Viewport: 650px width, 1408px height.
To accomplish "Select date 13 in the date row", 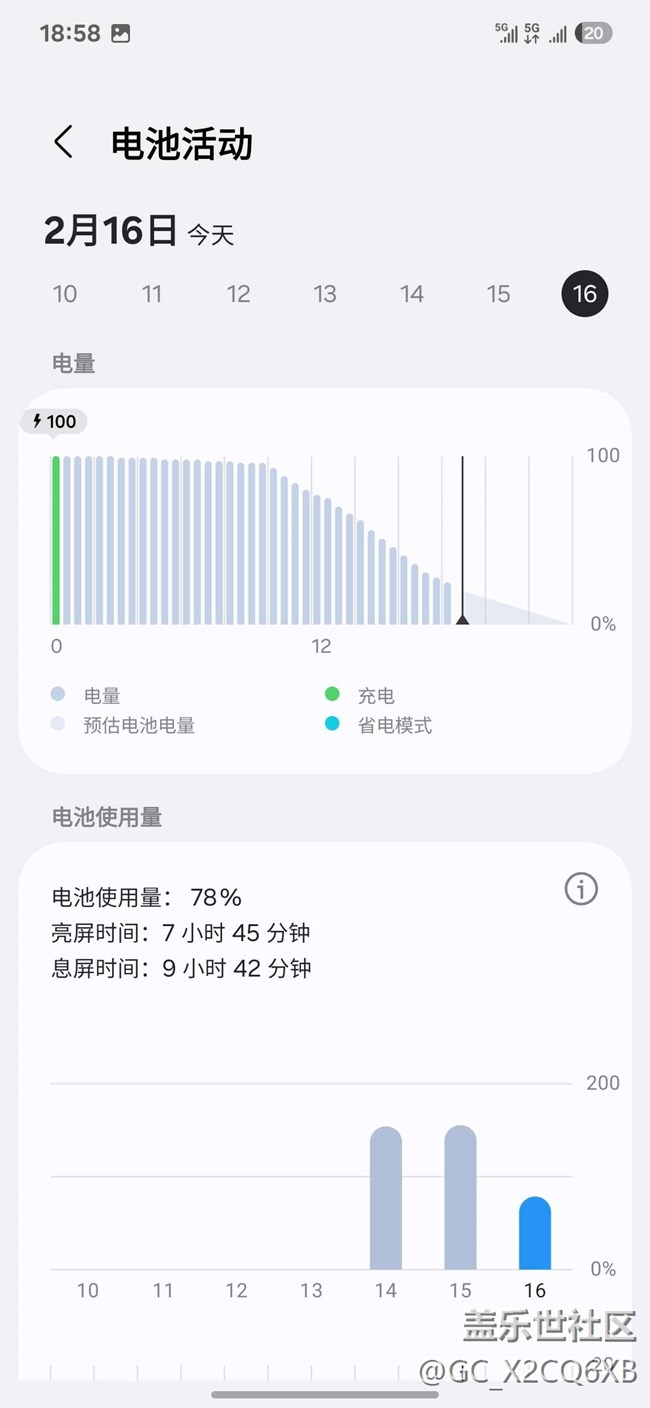I will coord(325,294).
